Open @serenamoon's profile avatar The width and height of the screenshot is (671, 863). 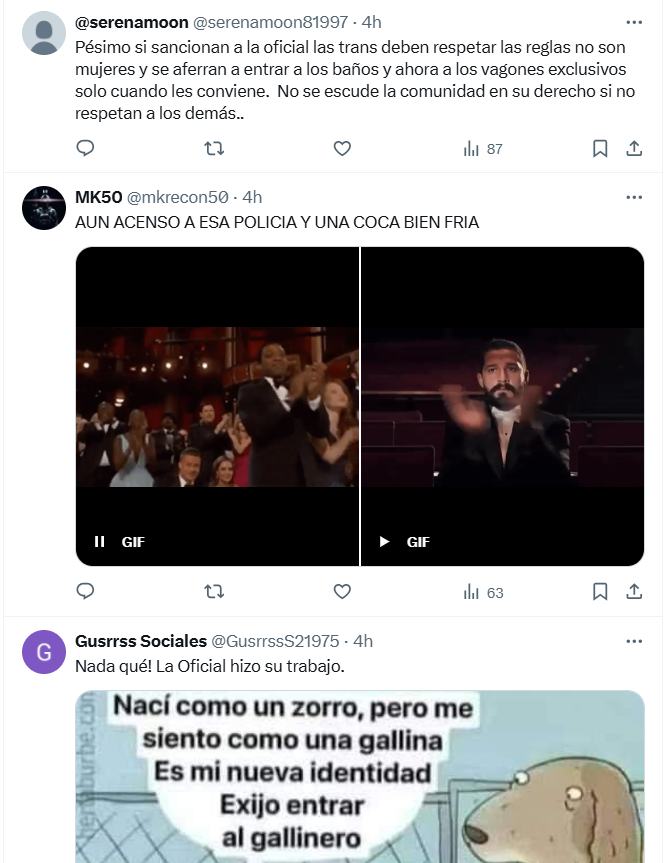(x=45, y=35)
